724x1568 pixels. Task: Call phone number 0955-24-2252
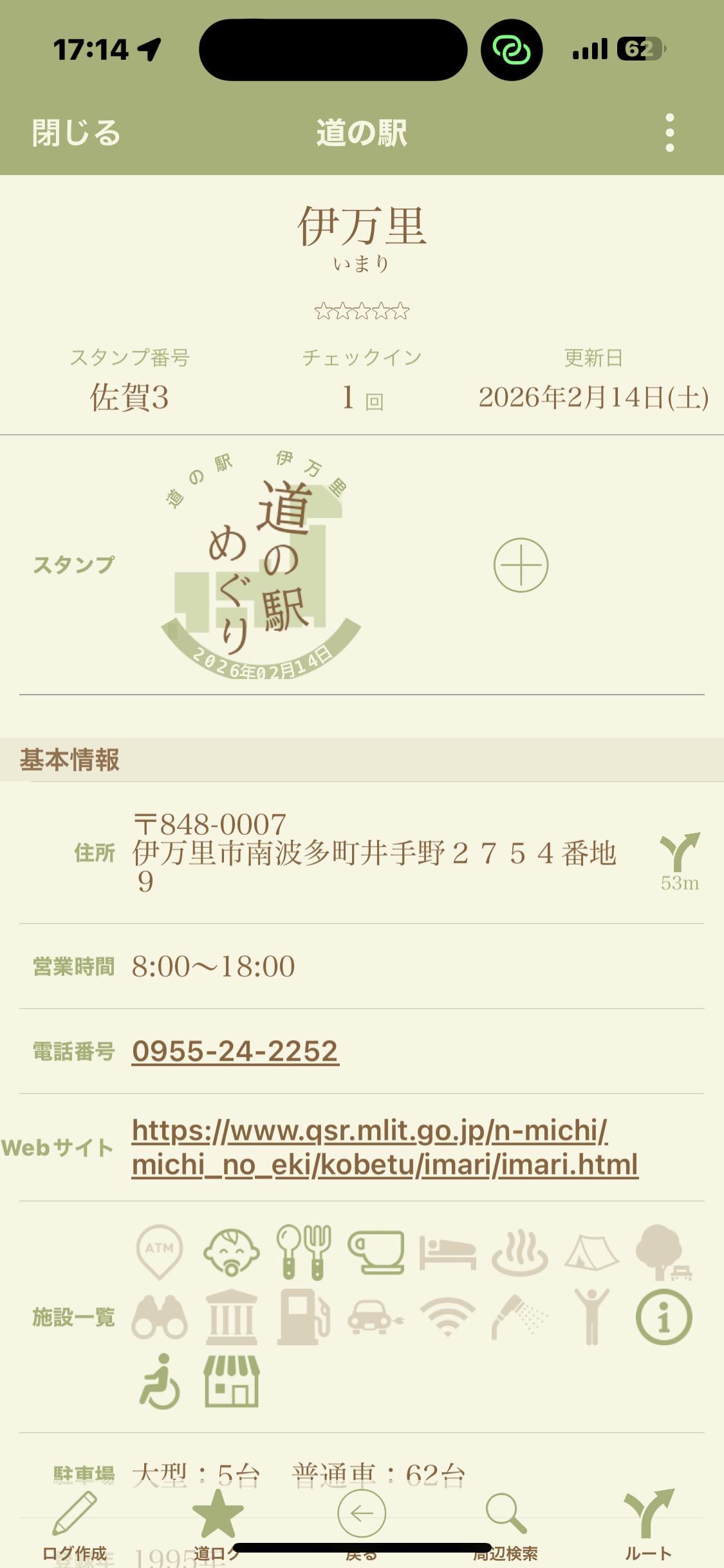click(x=235, y=1051)
